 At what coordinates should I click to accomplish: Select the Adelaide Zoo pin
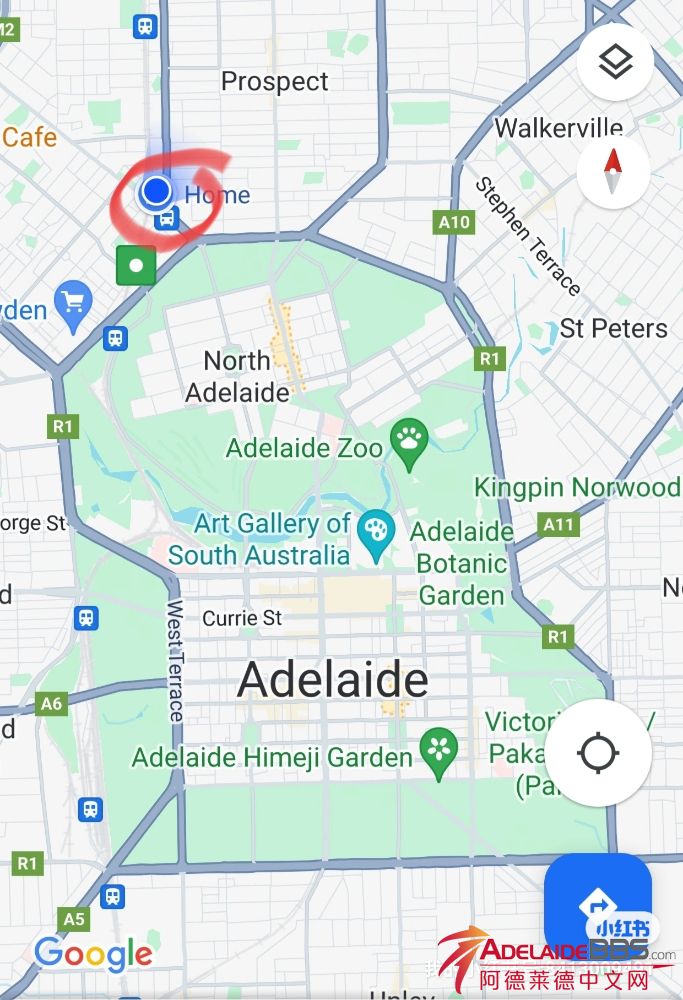[409, 443]
